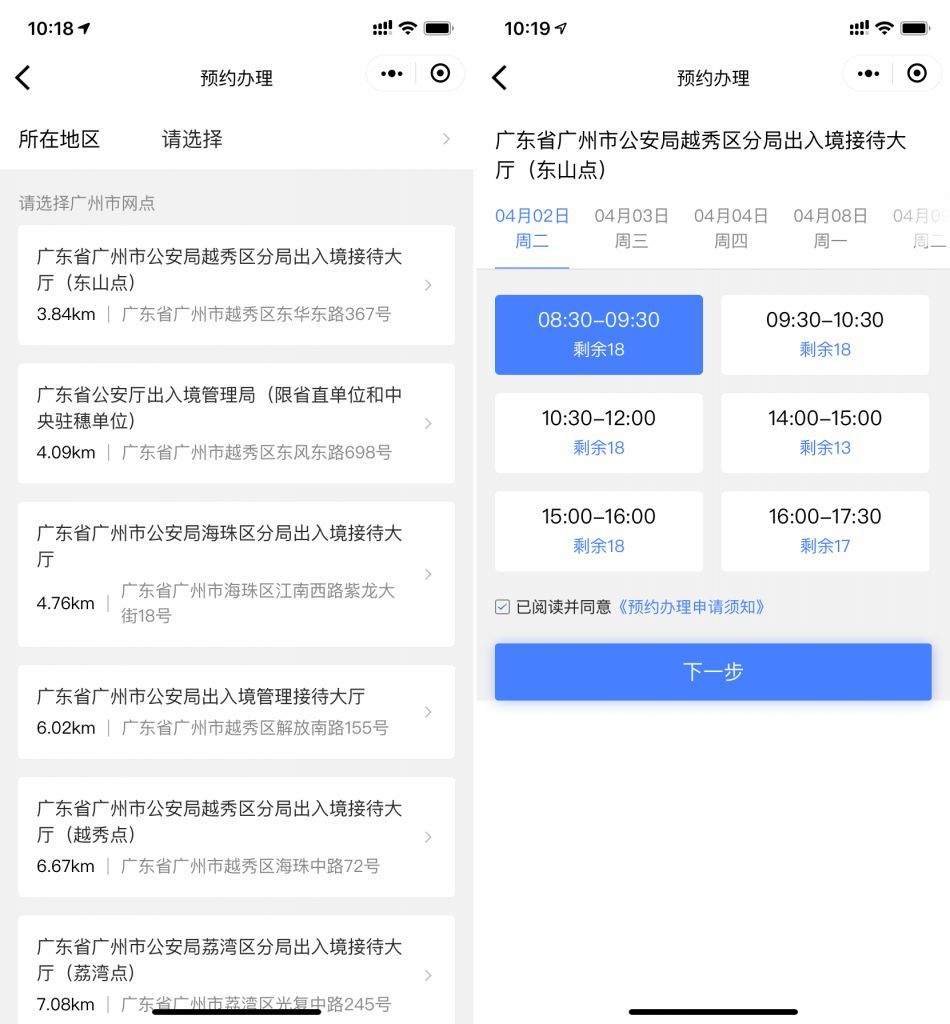The image size is (950, 1024).
Task: Open the 越秀点 outlet on 海珠中路72号
Action: click(236, 836)
